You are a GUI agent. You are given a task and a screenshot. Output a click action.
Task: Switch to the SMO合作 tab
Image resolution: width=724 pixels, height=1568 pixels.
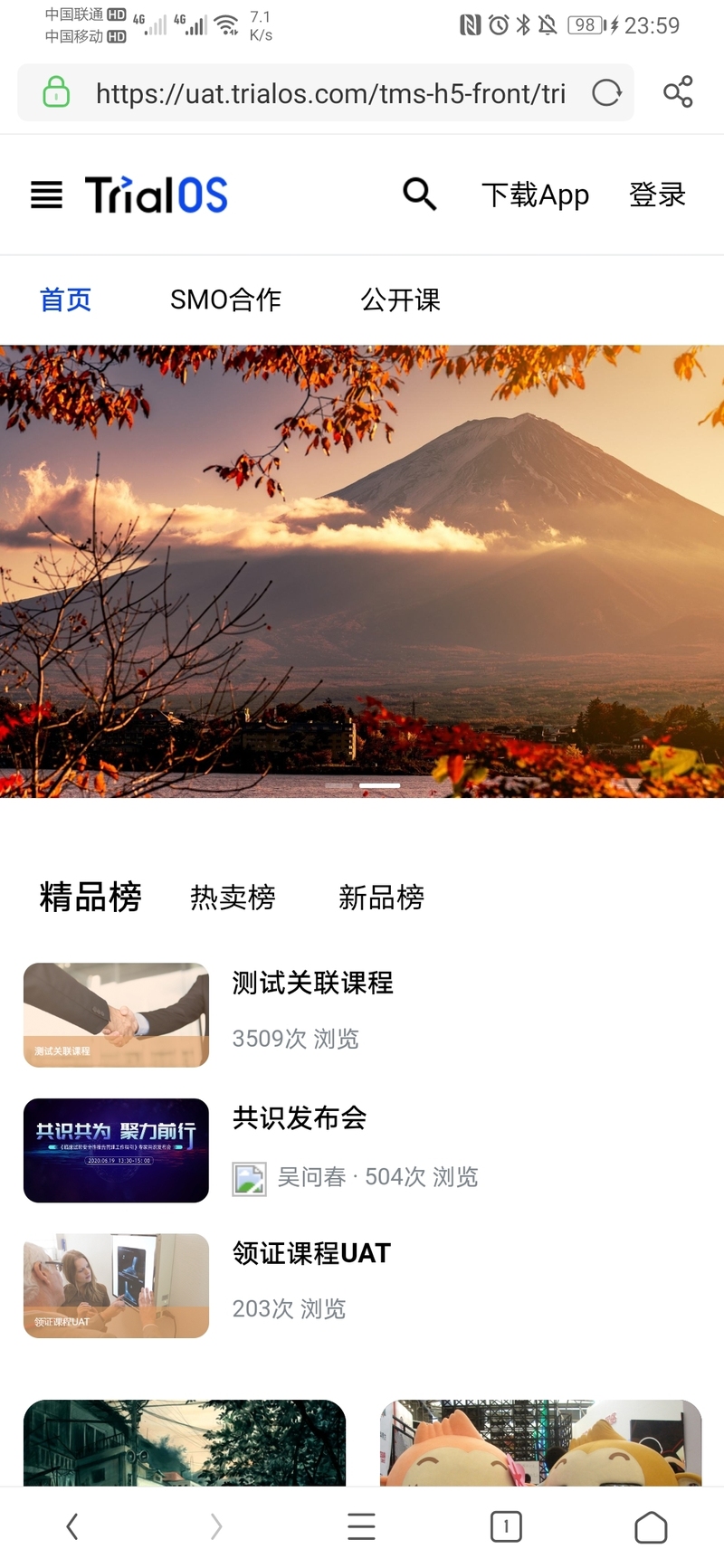tap(225, 299)
